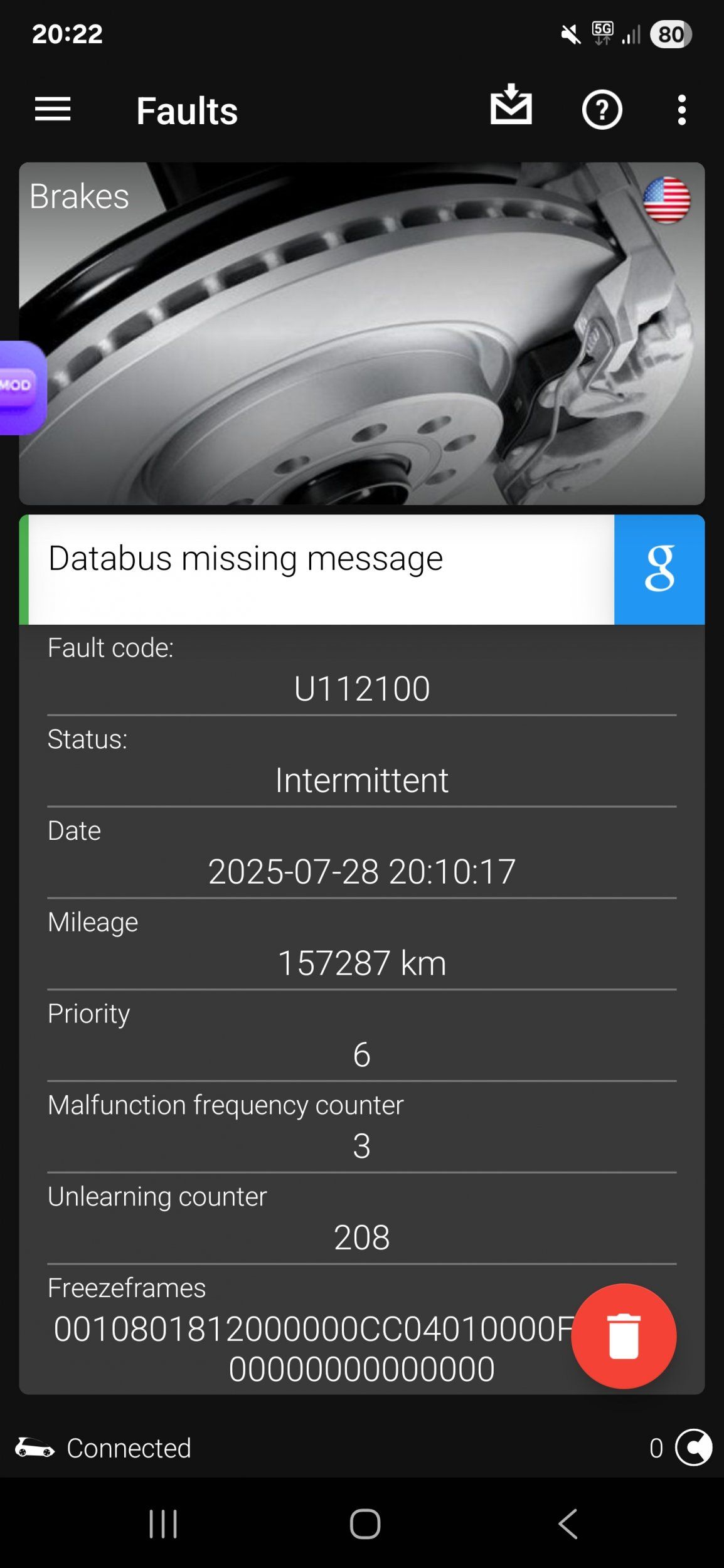The width and height of the screenshot is (724, 1568).
Task: Open the Databus missing message fault entry
Action: (x=317, y=569)
